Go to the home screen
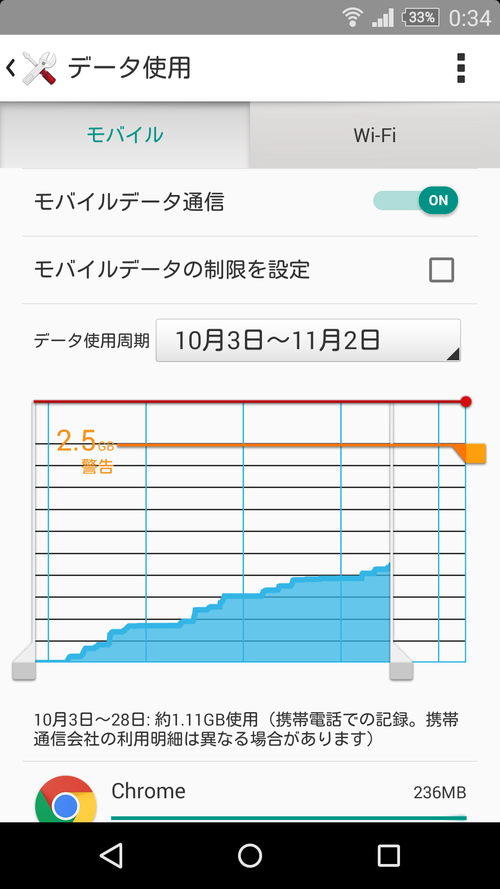This screenshot has height=889, width=500. click(250, 855)
